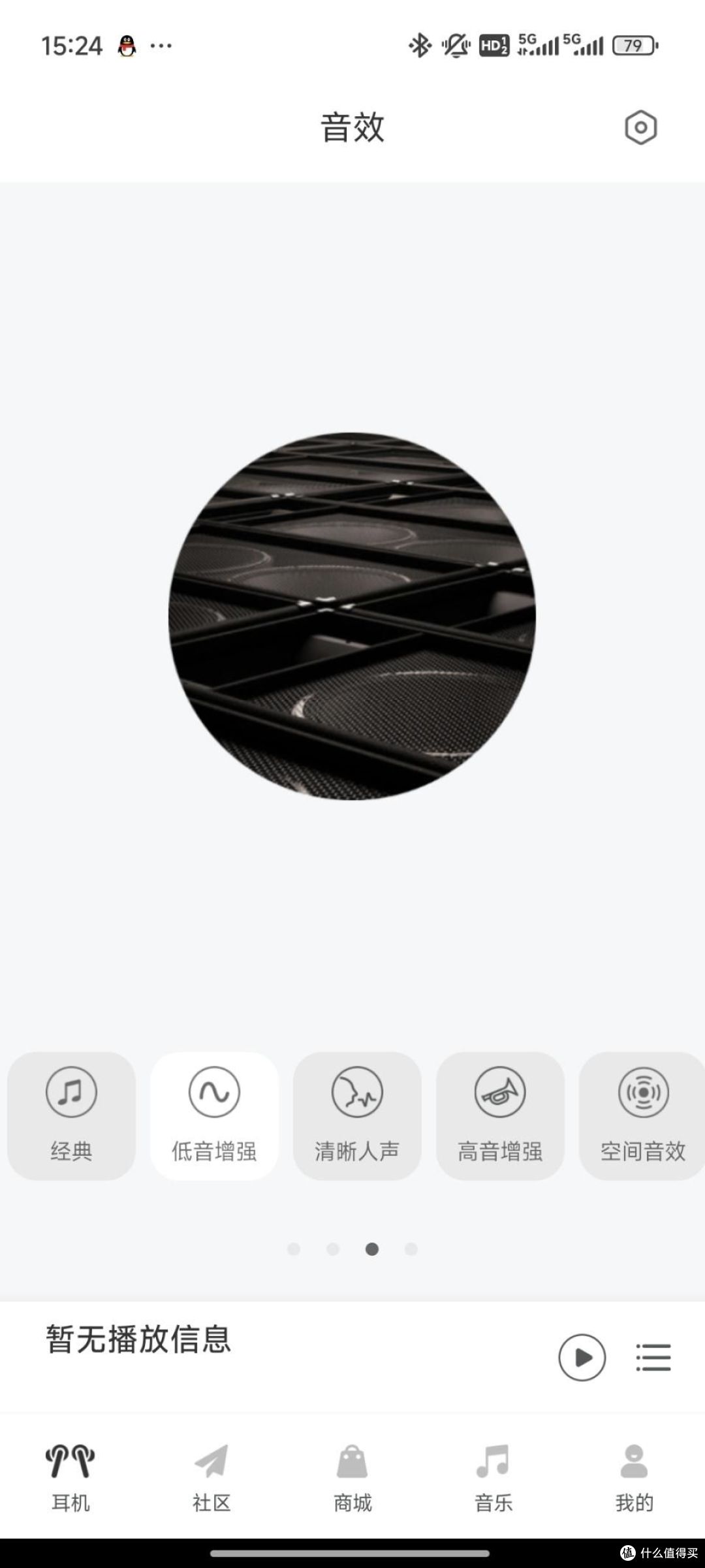This screenshot has height=1568, width=705.
Task: Go to the 社区 tab
Action: (211, 1478)
